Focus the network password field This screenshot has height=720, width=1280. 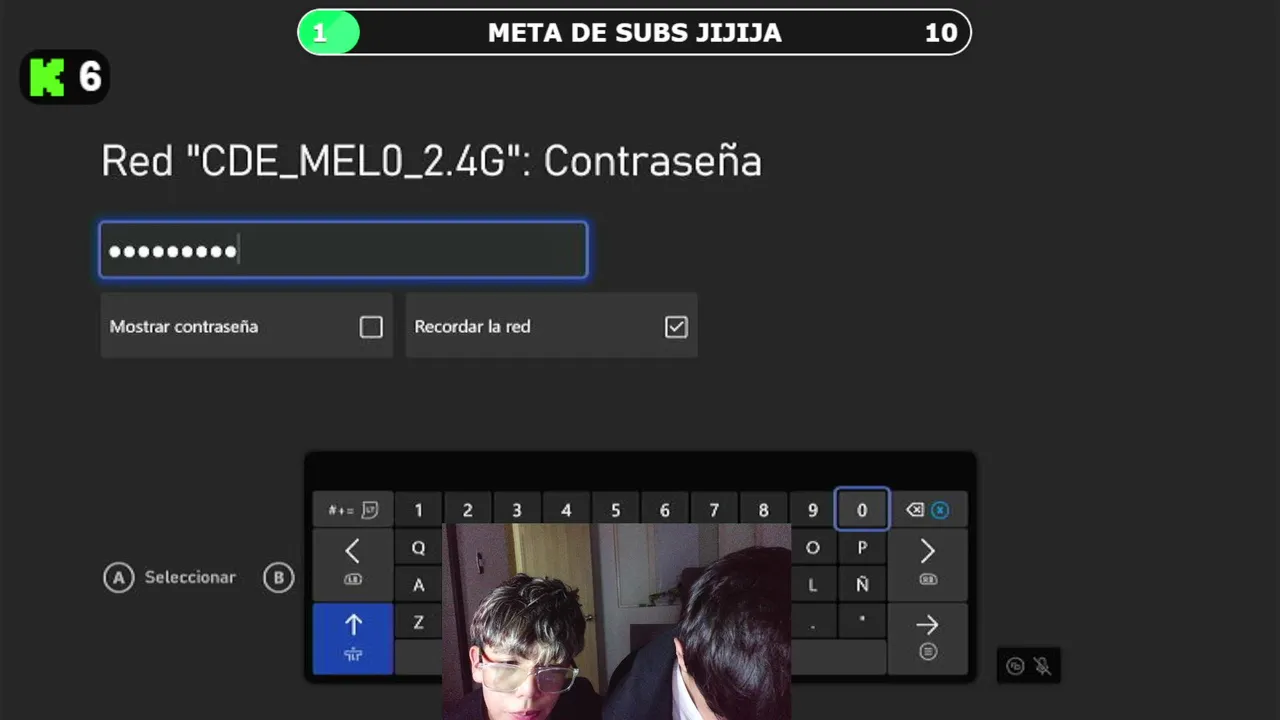coord(343,250)
